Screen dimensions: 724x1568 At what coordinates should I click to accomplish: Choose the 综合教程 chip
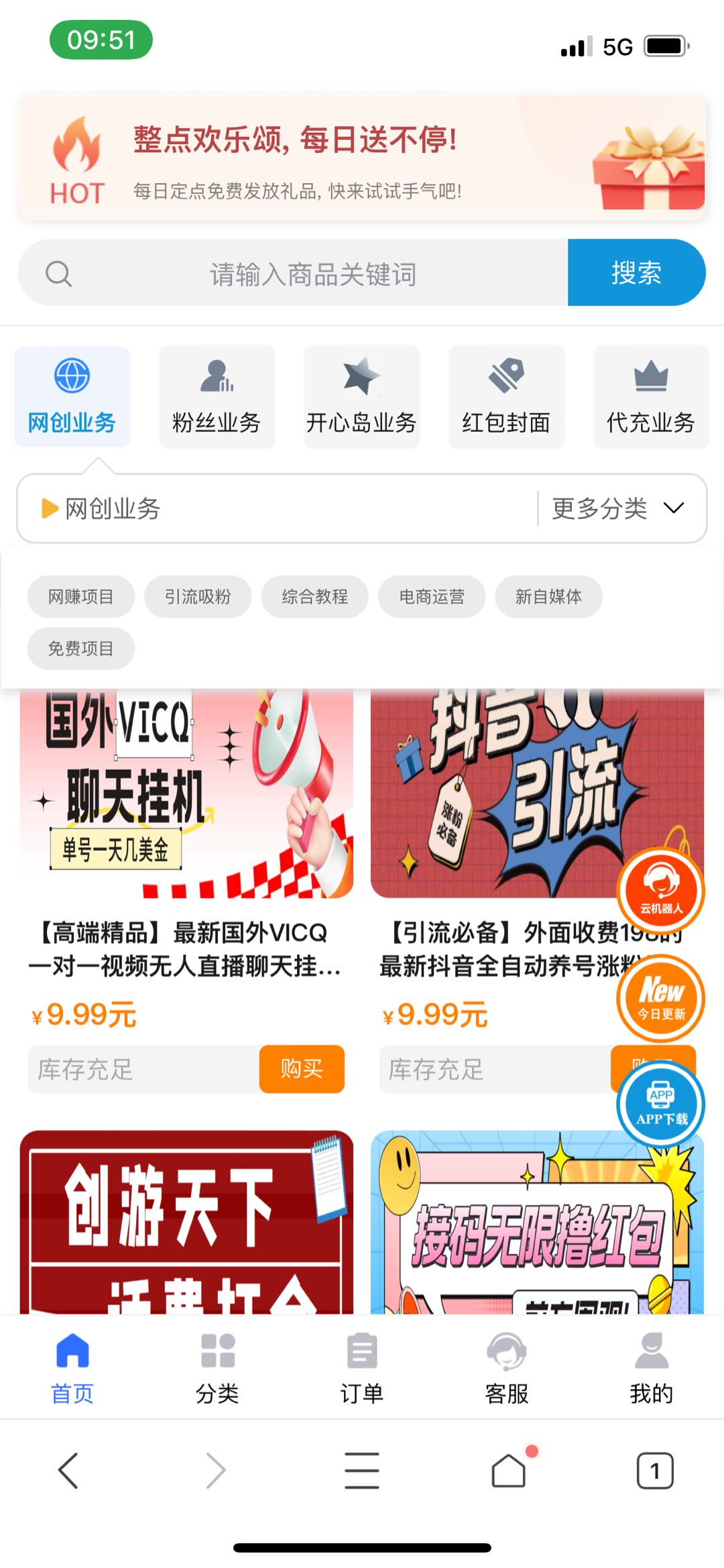314,596
